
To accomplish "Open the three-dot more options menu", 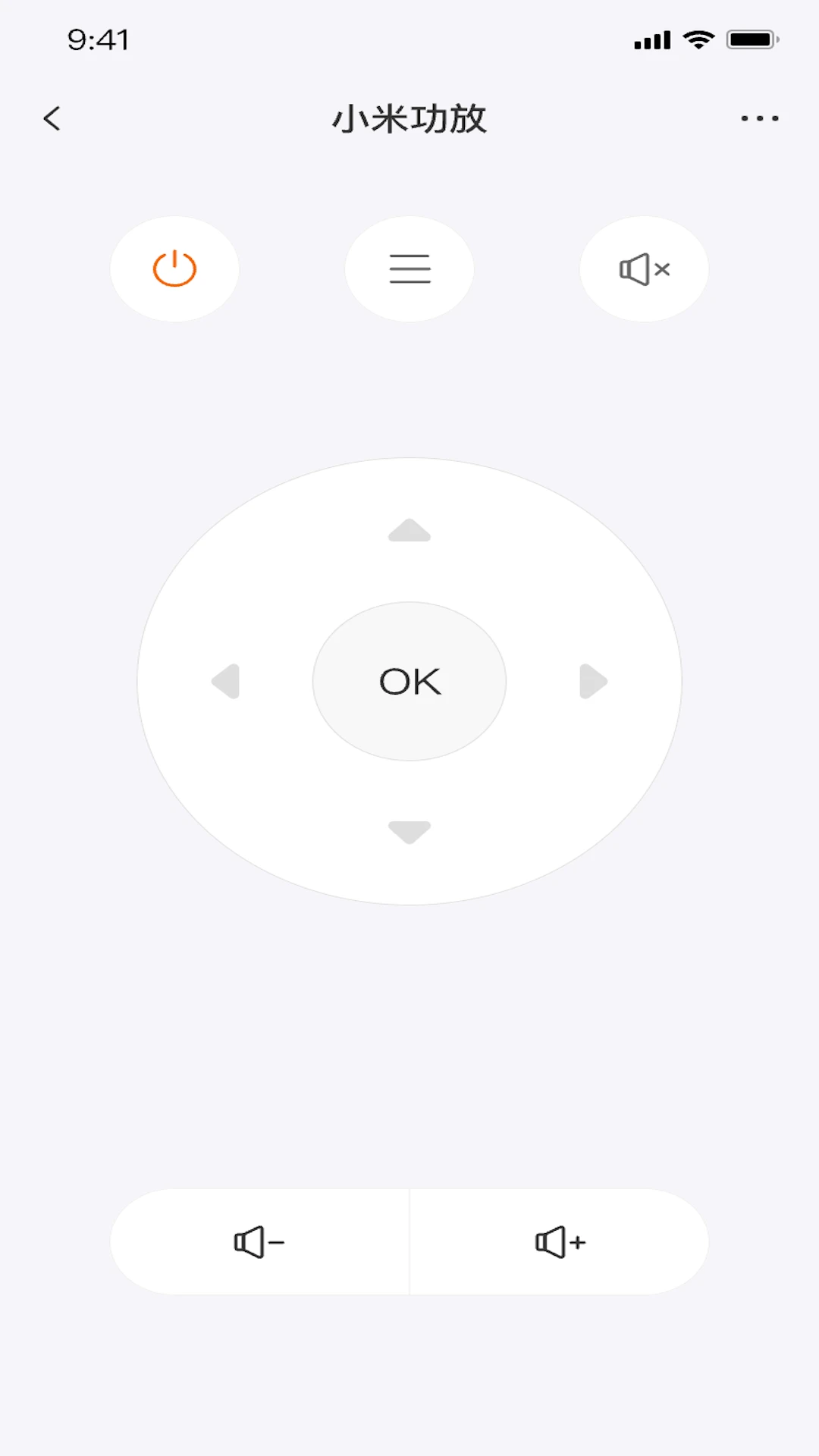I will (x=760, y=118).
